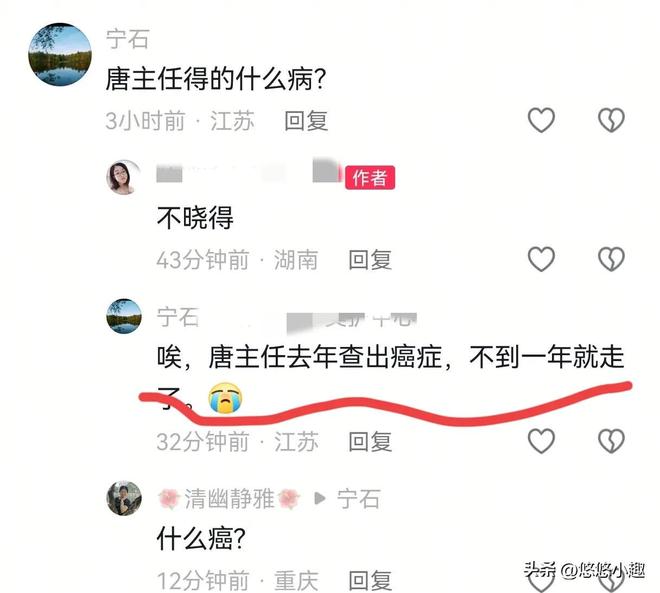
Task: Open 清幽静雅's profile avatar
Action: (124, 498)
